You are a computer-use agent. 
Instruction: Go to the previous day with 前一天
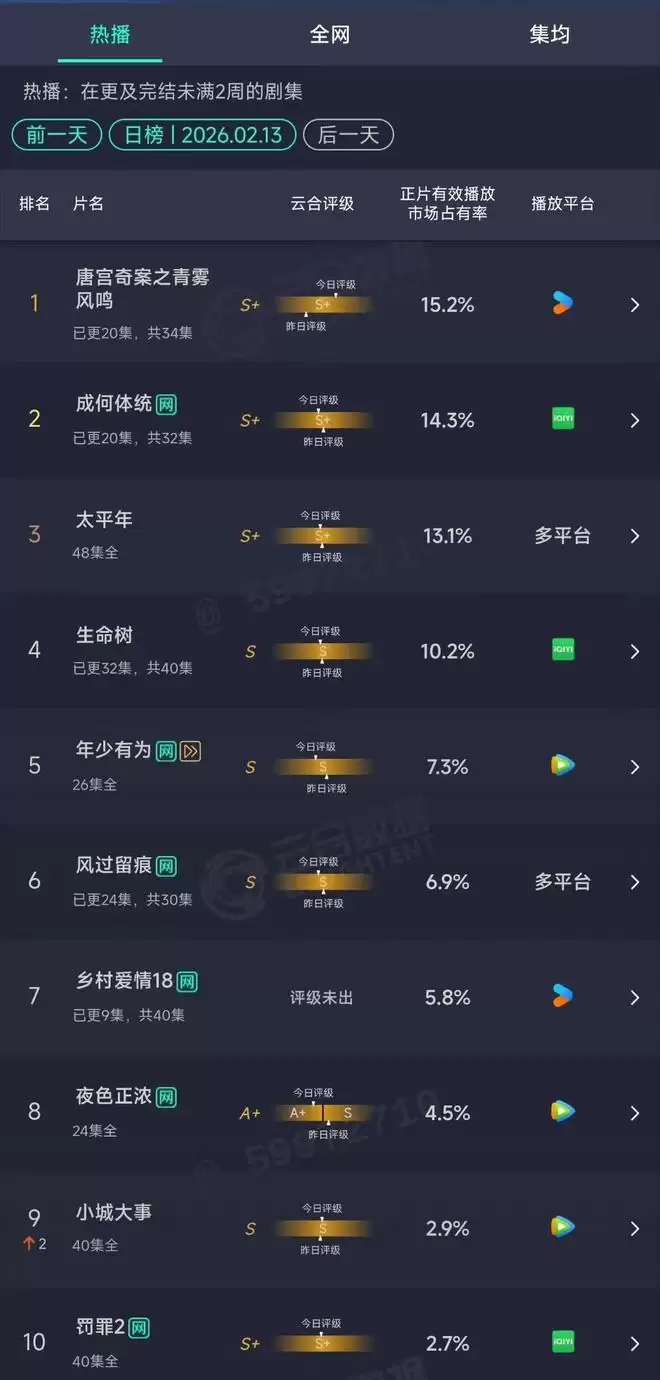point(57,135)
